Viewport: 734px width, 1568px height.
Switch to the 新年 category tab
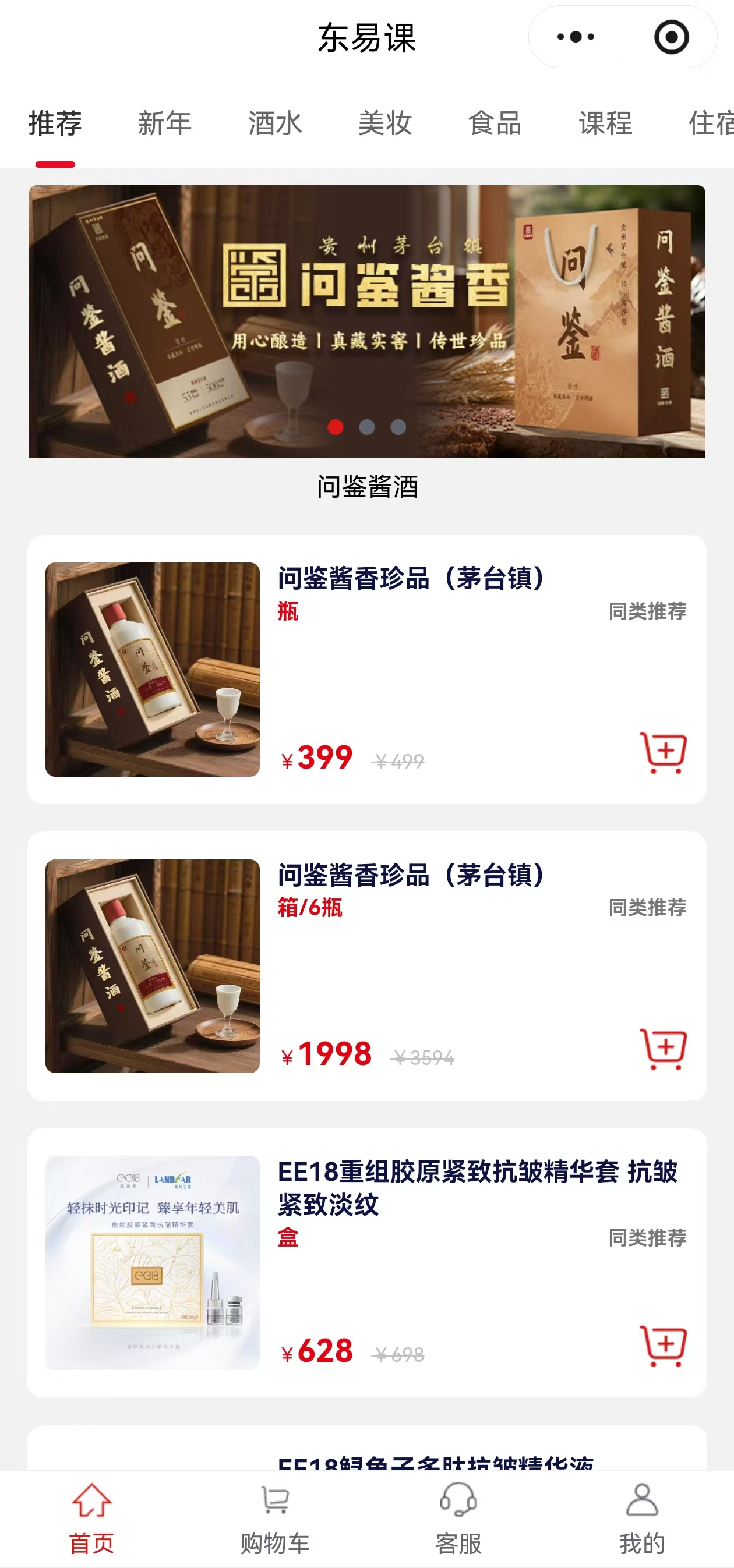(x=164, y=123)
